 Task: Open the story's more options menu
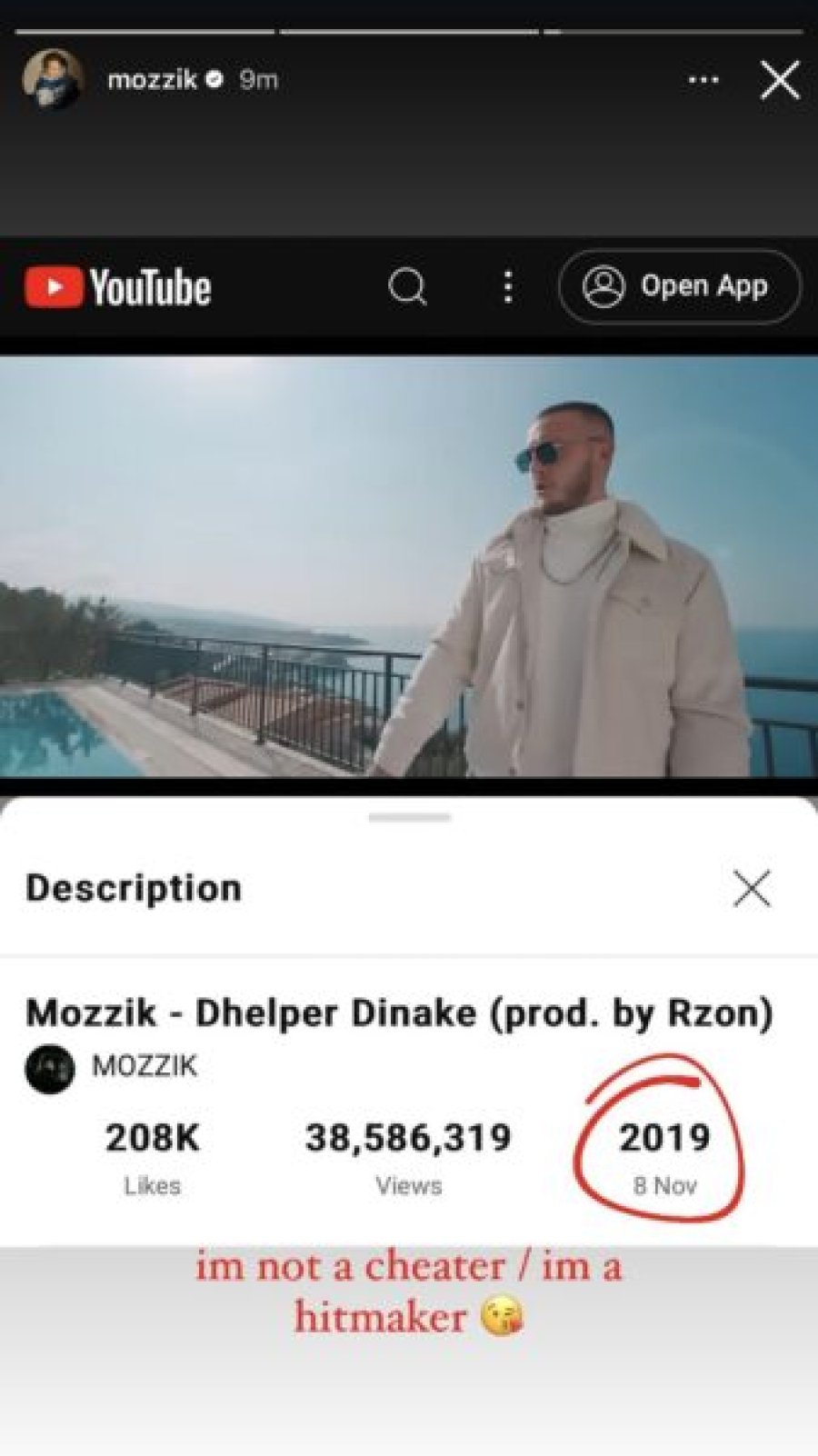coord(703,80)
